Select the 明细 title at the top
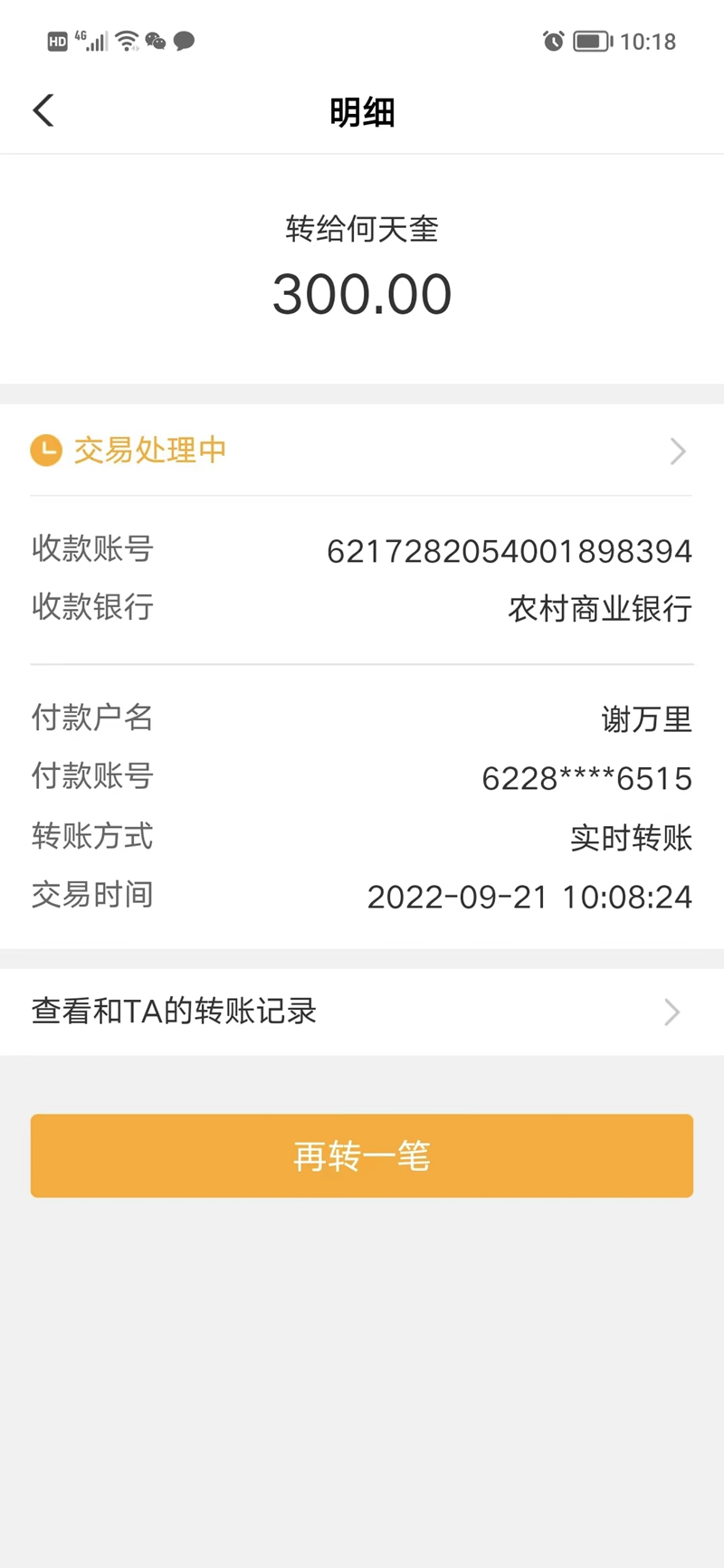724x1568 pixels. coord(362,111)
